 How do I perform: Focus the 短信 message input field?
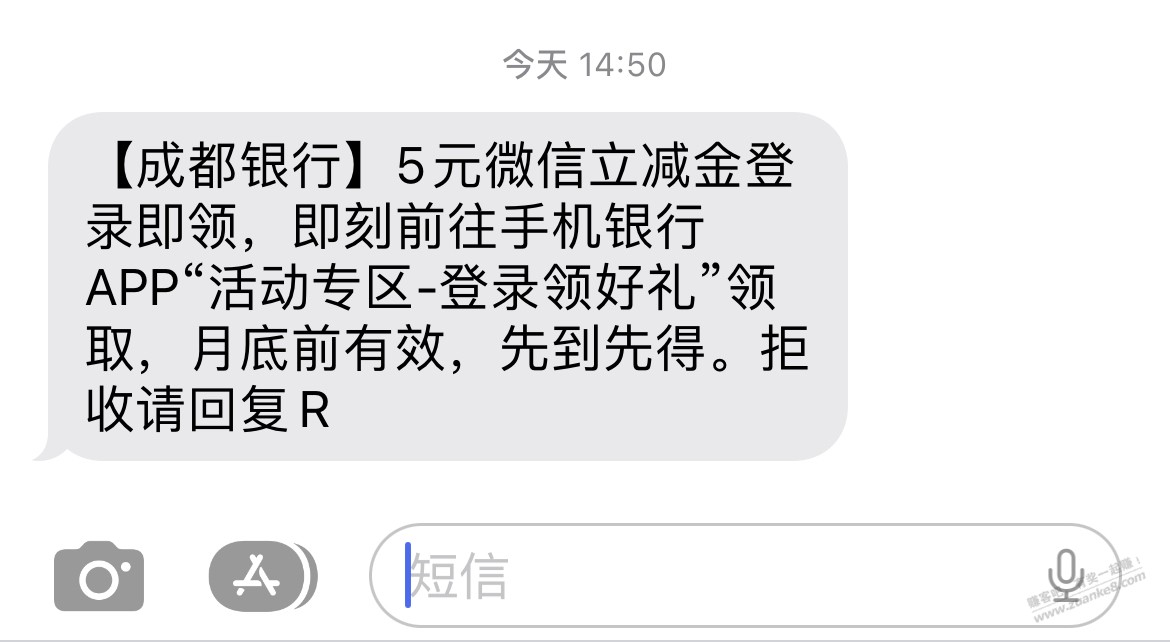point(700,576)
